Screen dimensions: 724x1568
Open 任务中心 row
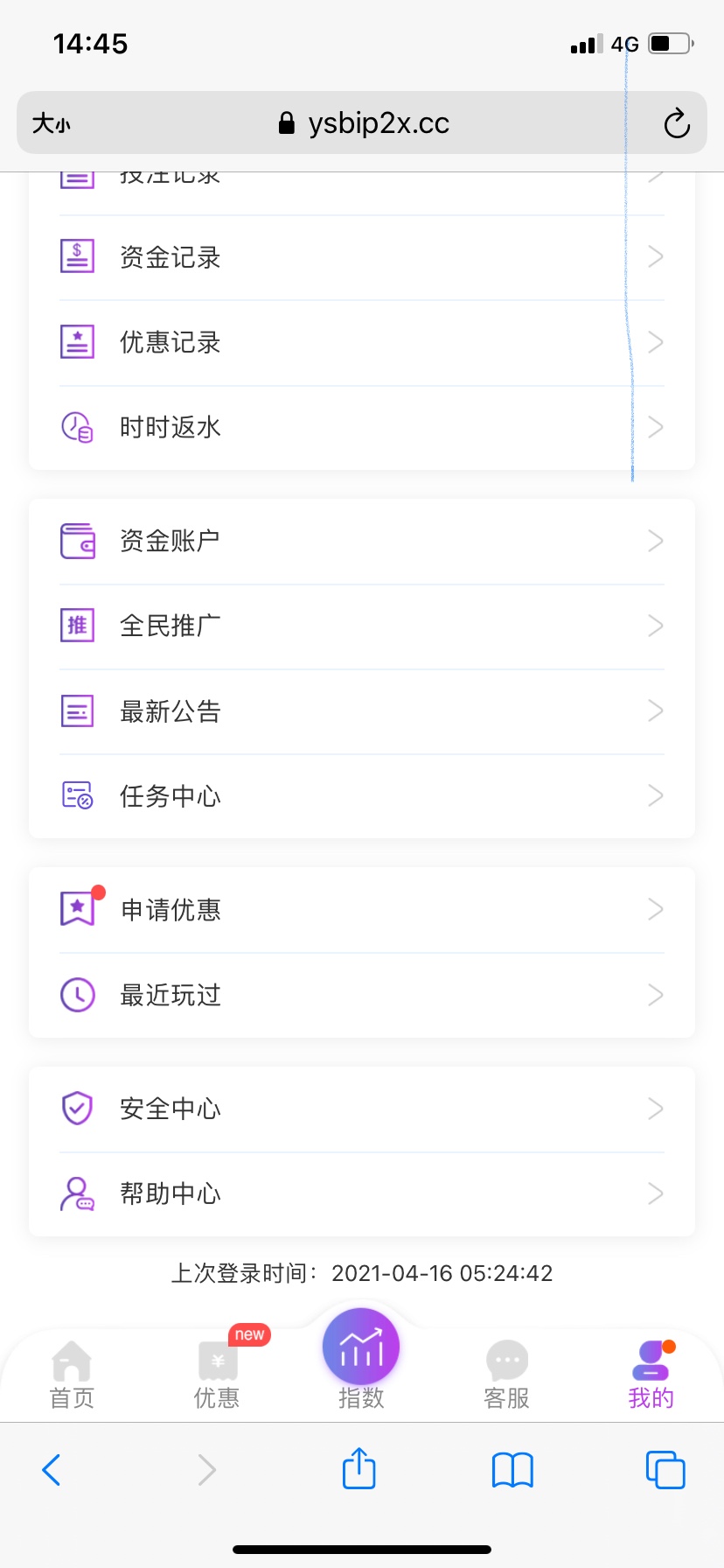tap(362, 795)
